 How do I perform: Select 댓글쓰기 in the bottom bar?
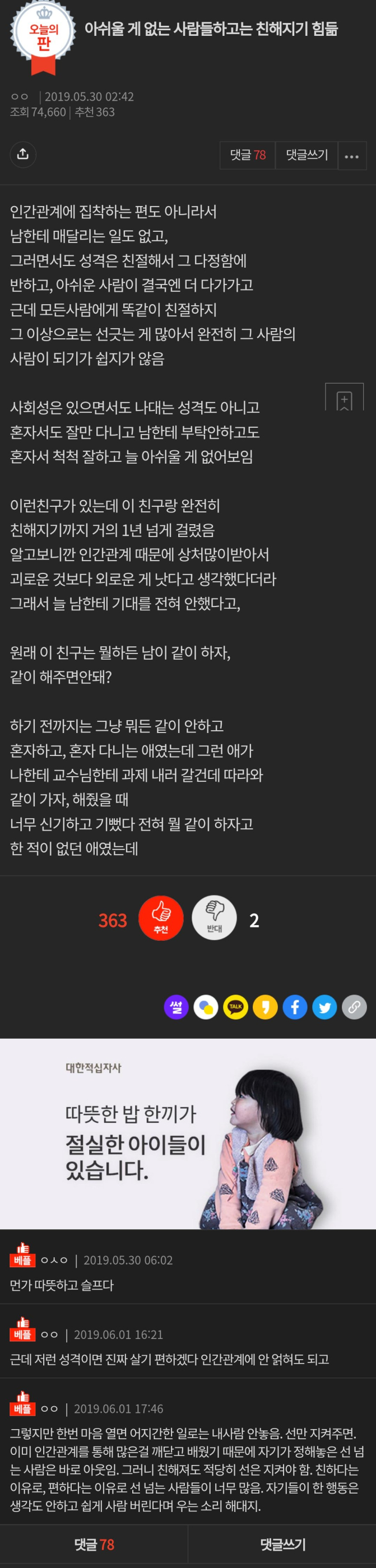tap(282, 1544)
